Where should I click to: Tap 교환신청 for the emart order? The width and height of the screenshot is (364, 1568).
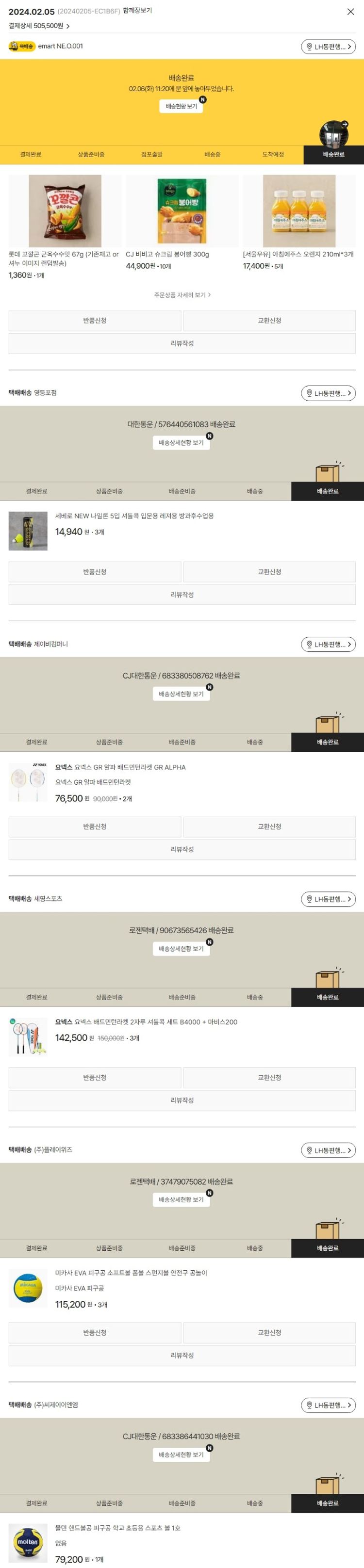click(x=269, y=321)
